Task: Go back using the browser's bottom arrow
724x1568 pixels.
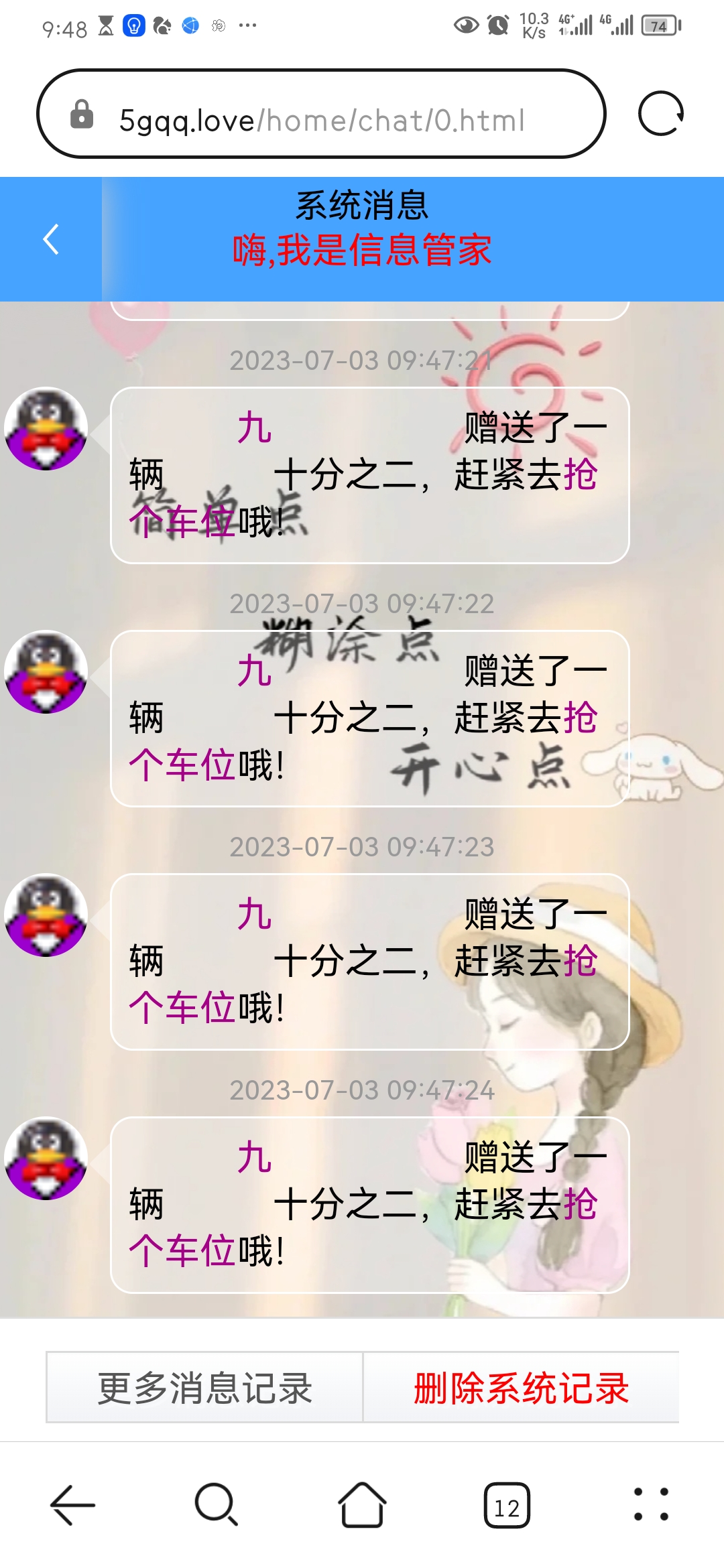Action: (72, 1505)
